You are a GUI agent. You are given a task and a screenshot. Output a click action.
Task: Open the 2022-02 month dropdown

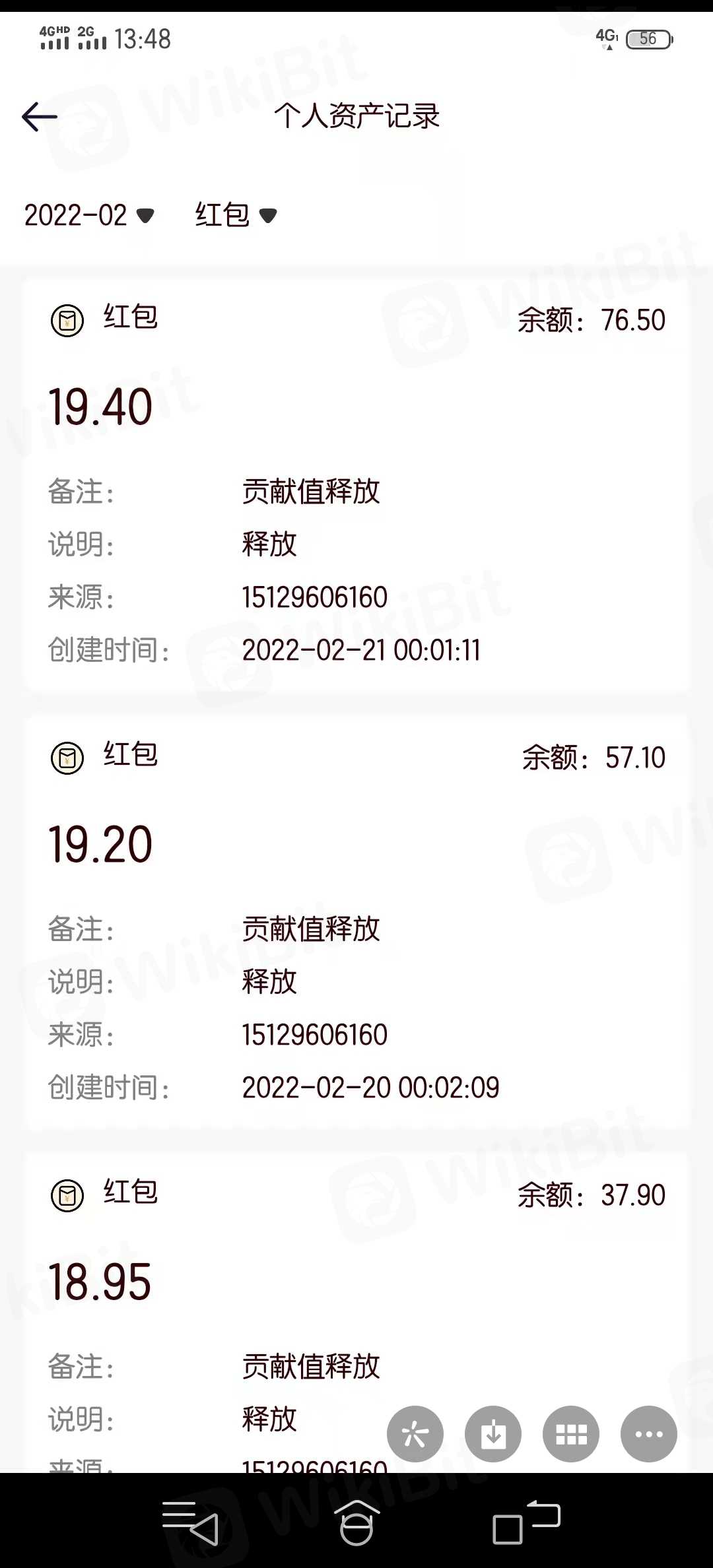coord(89,215)
